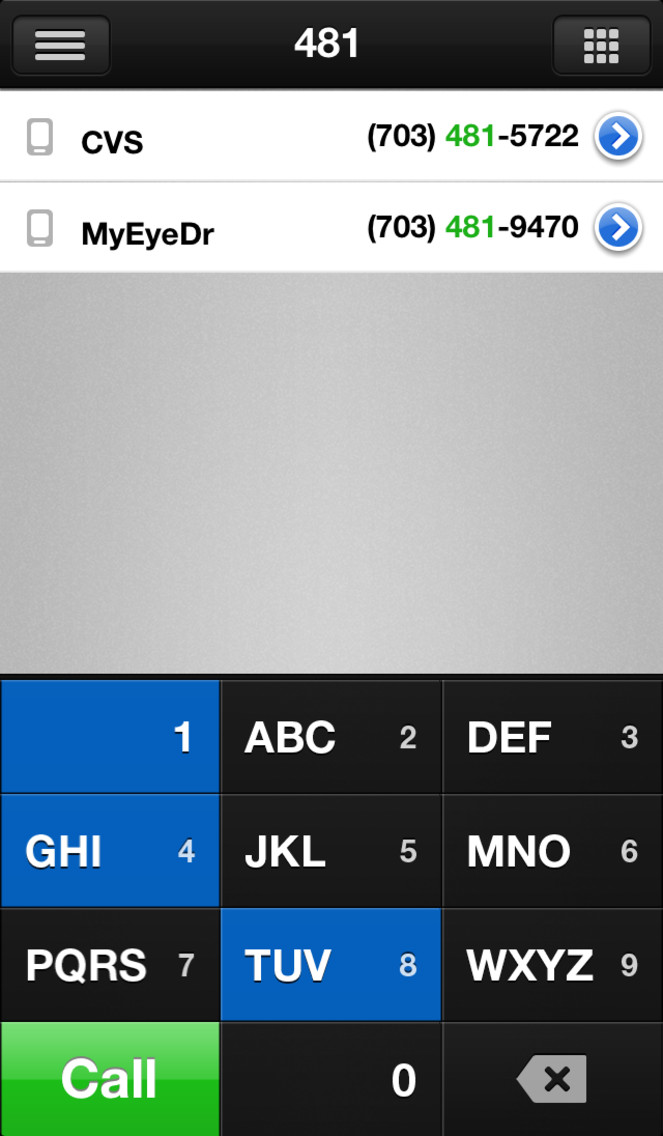Tap the ABC 2 key
Screen dimensions: 663x1136
click(x=331, y=736)
